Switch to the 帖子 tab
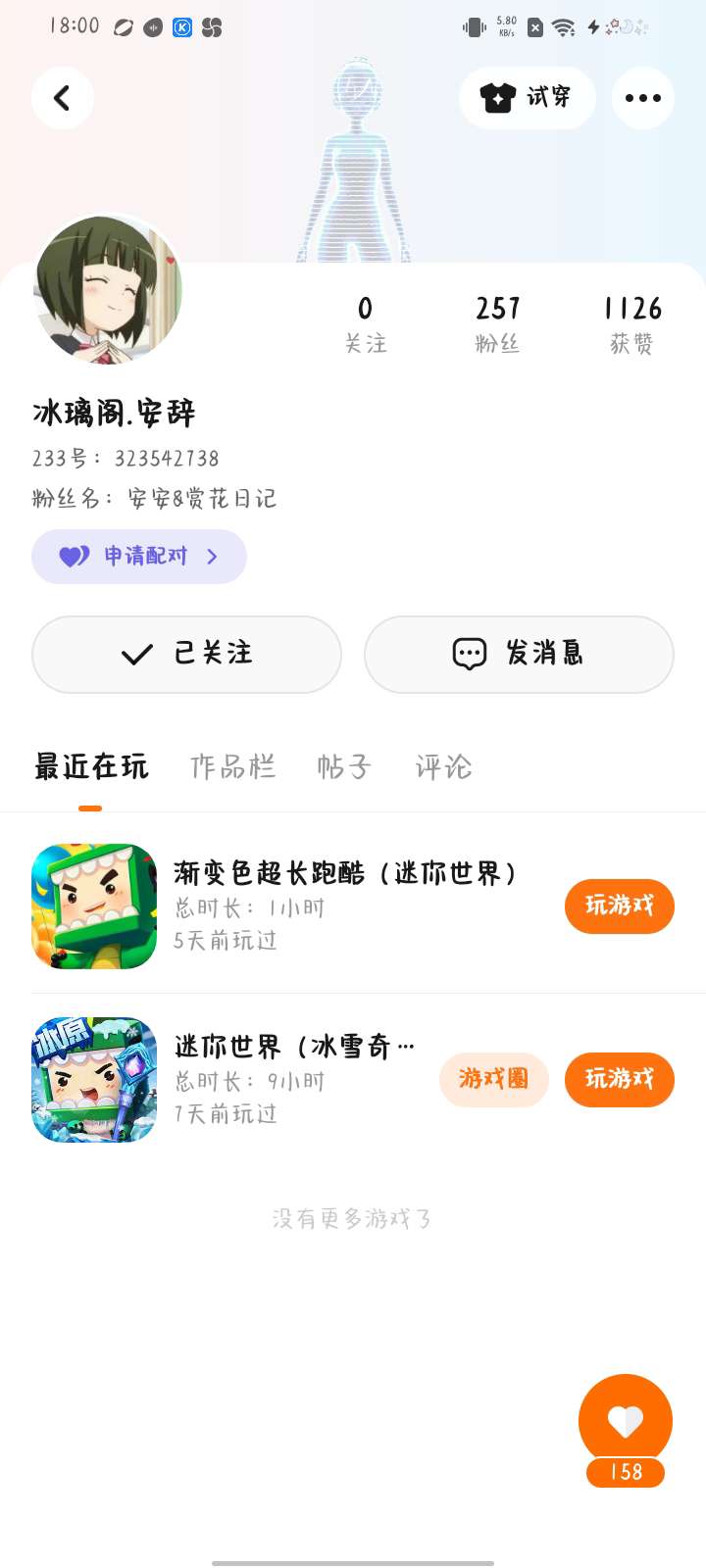This screenshot has width=706, height=1568. pyautogui.click(x=344, y=766)
